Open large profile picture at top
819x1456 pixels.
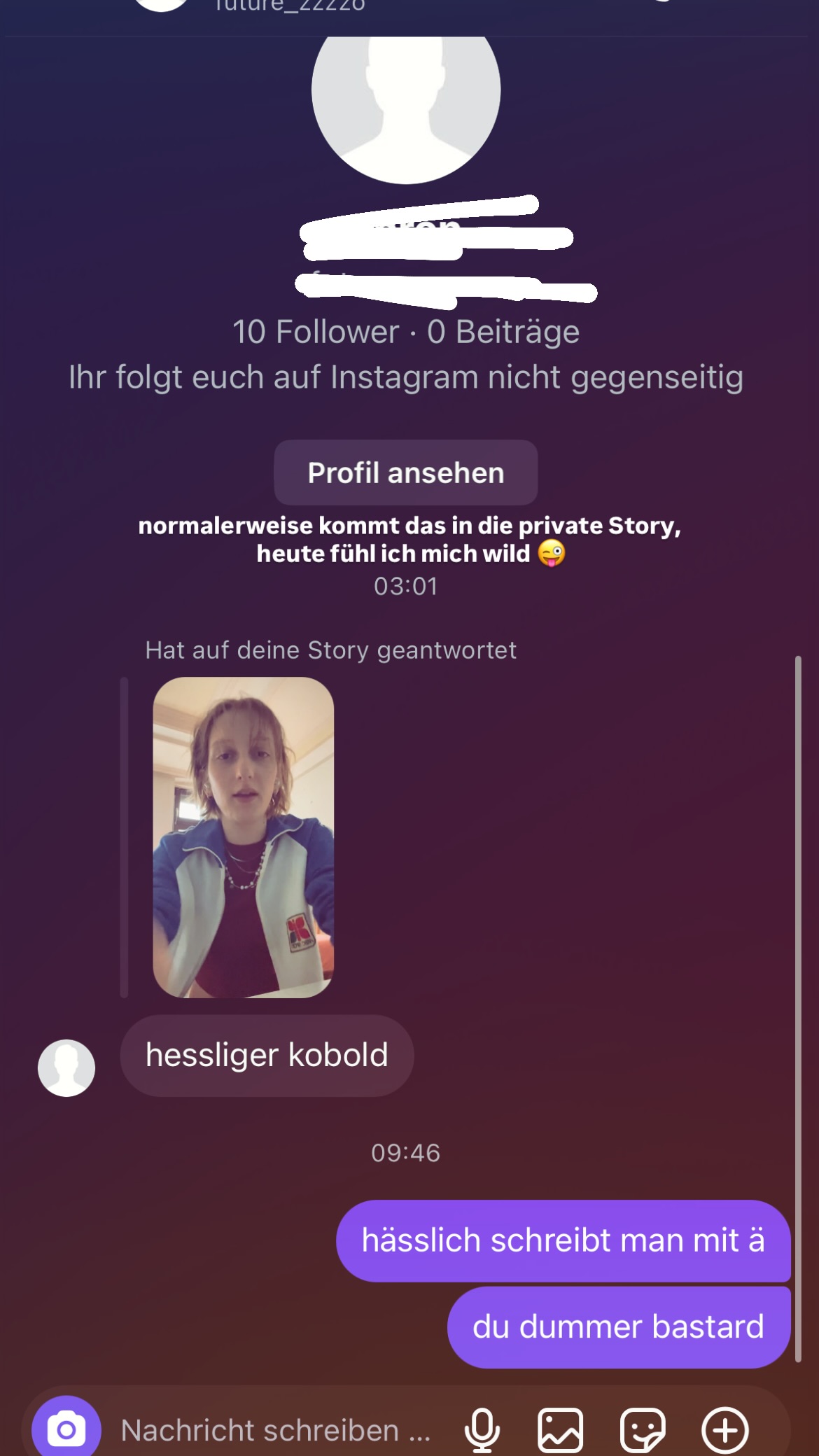coord(406,98)
